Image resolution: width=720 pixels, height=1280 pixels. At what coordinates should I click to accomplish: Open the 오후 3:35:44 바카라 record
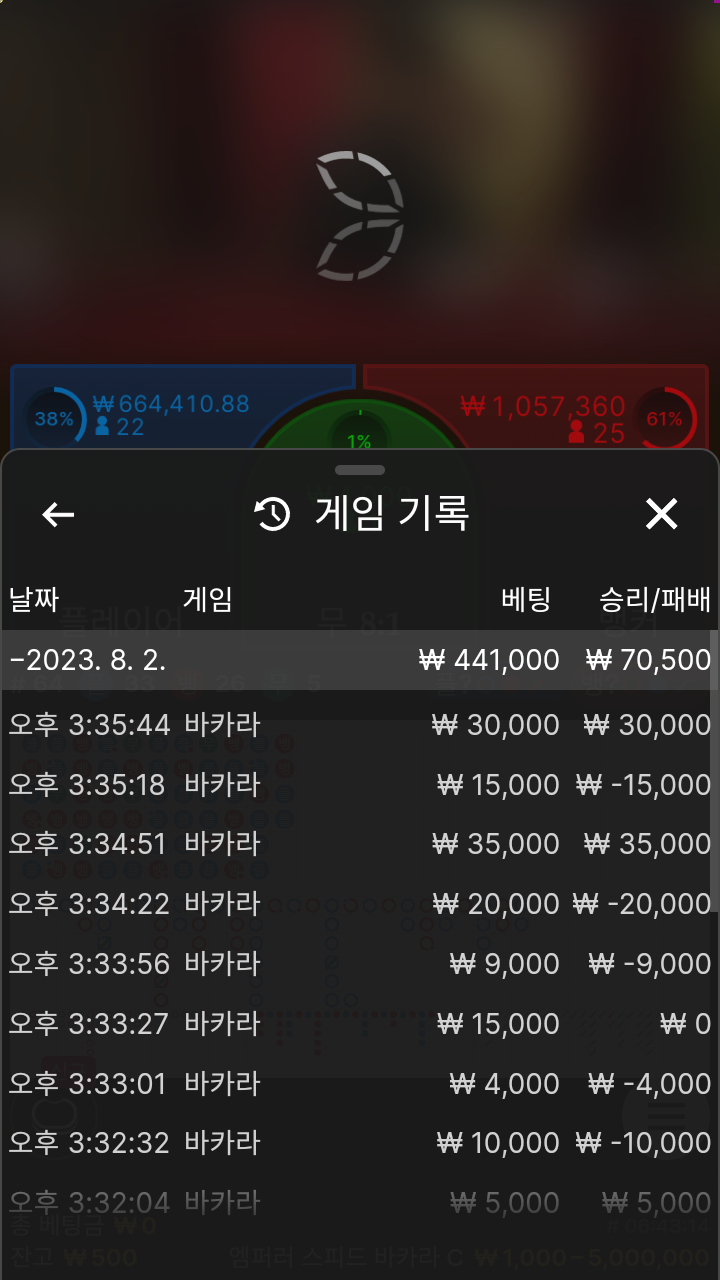tap(360, 724)
